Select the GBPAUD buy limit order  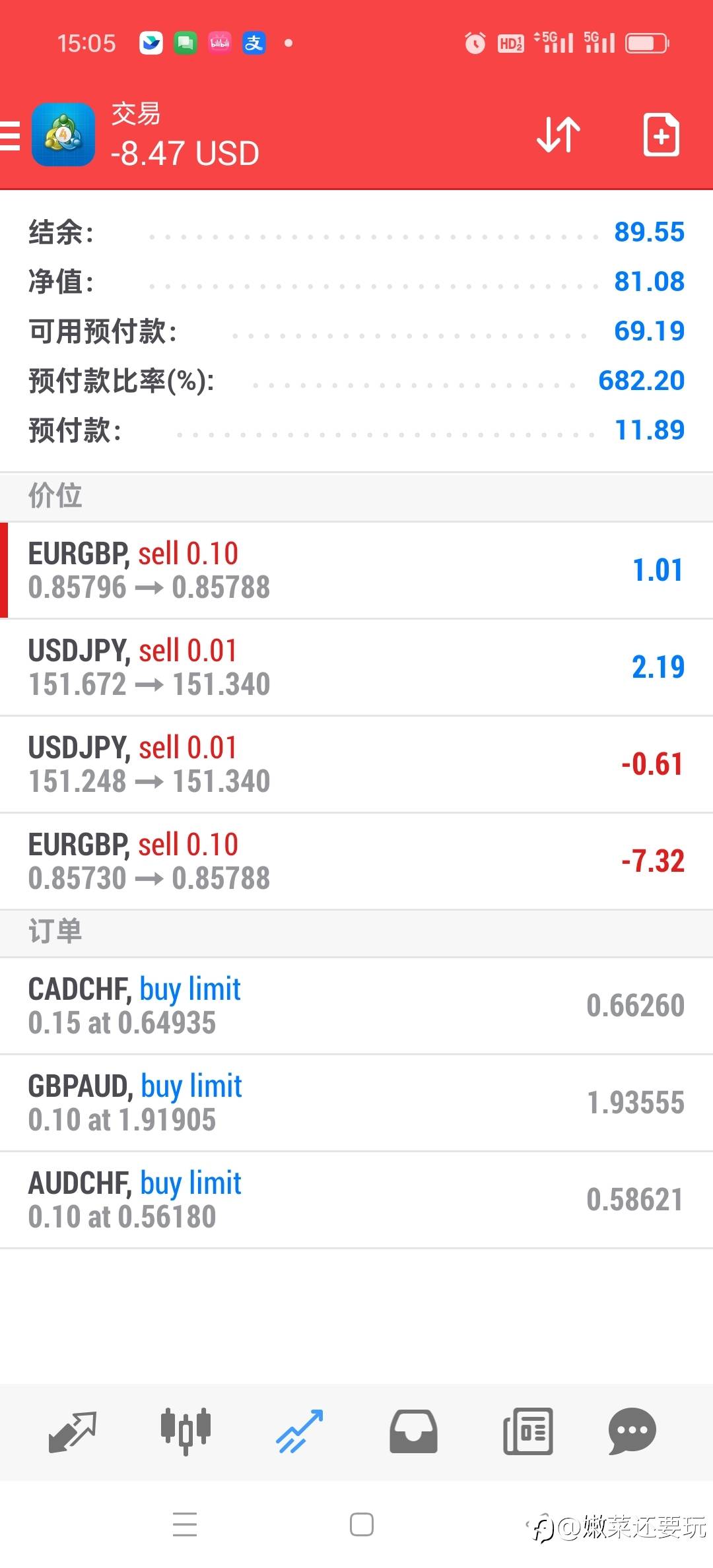[356, 1103]
